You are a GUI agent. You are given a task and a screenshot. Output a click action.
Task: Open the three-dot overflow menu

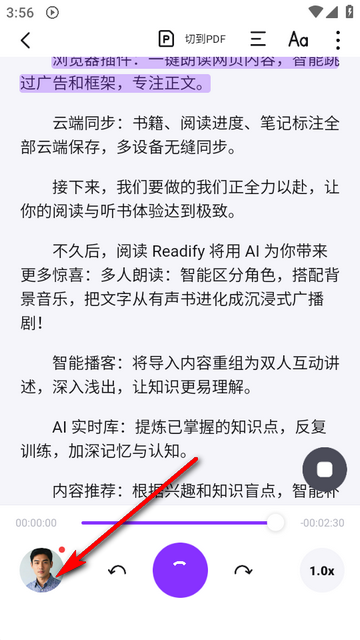click(337, 40)
